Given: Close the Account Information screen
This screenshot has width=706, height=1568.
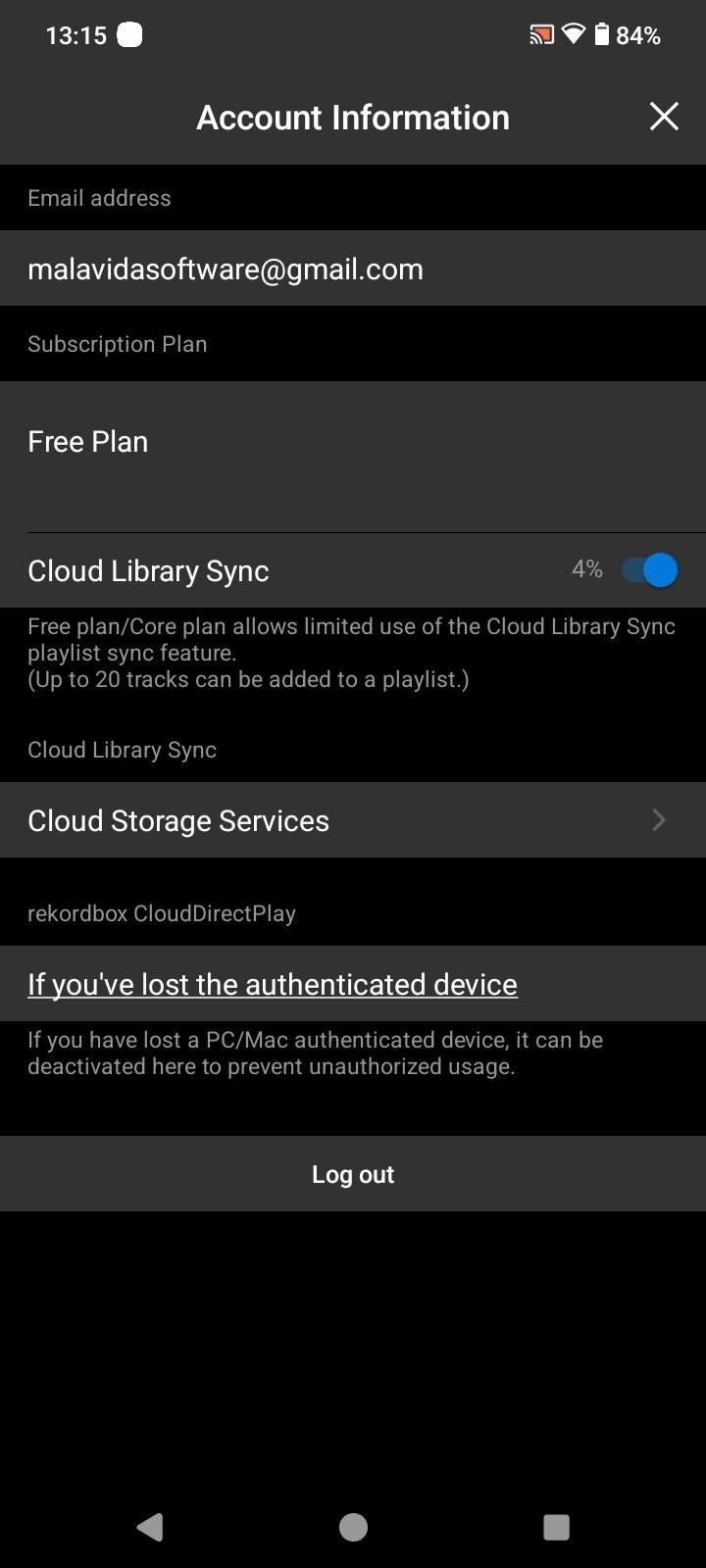Looking at the screenshot, I should click(664, 117).
